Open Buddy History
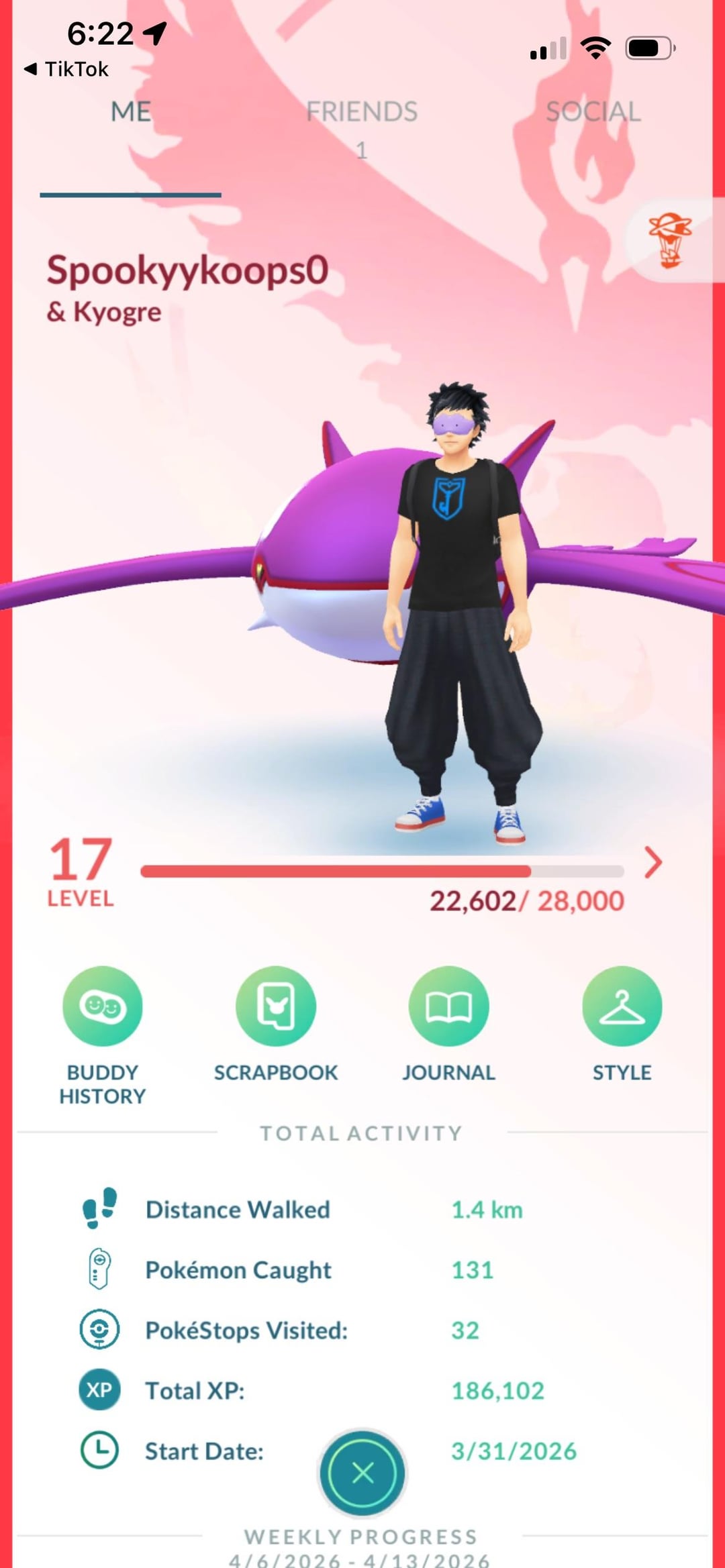This screenshot has height=1568, width=725. point(103,1006)
